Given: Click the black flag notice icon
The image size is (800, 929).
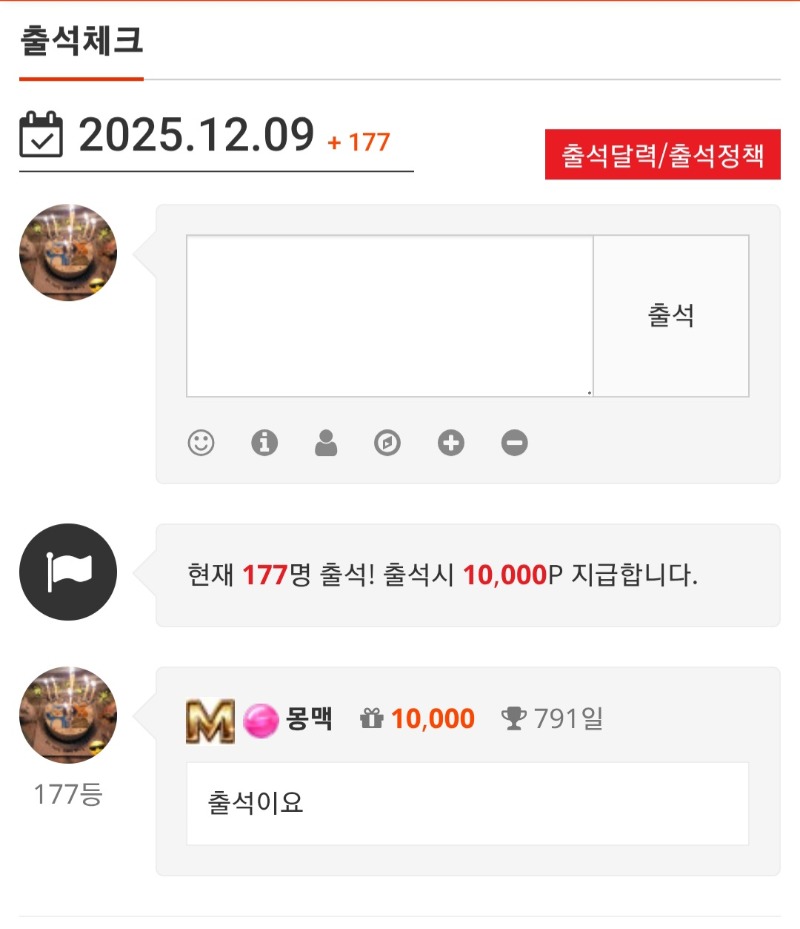Looking at the screenshot, I should point(67,571).
